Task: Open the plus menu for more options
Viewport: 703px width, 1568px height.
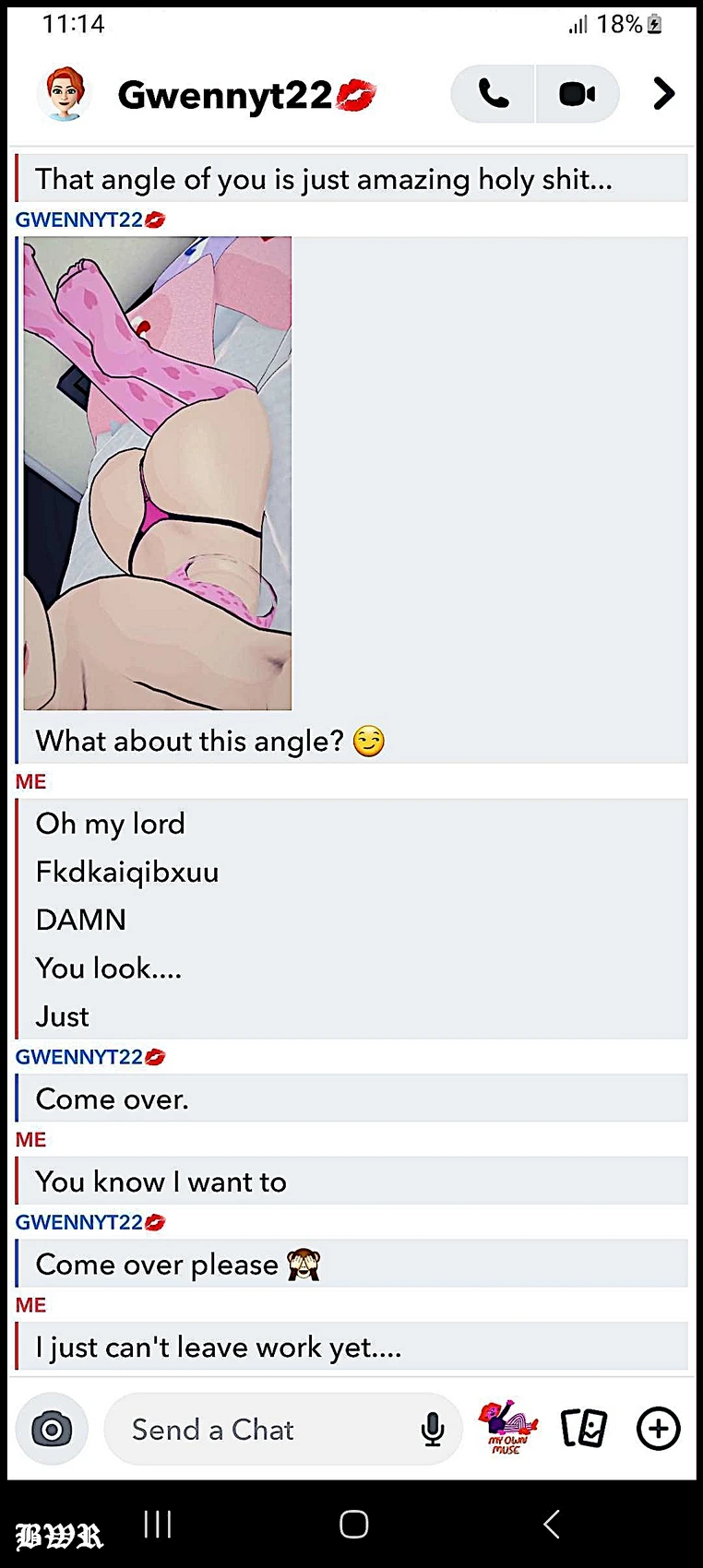Action: 658,1429
